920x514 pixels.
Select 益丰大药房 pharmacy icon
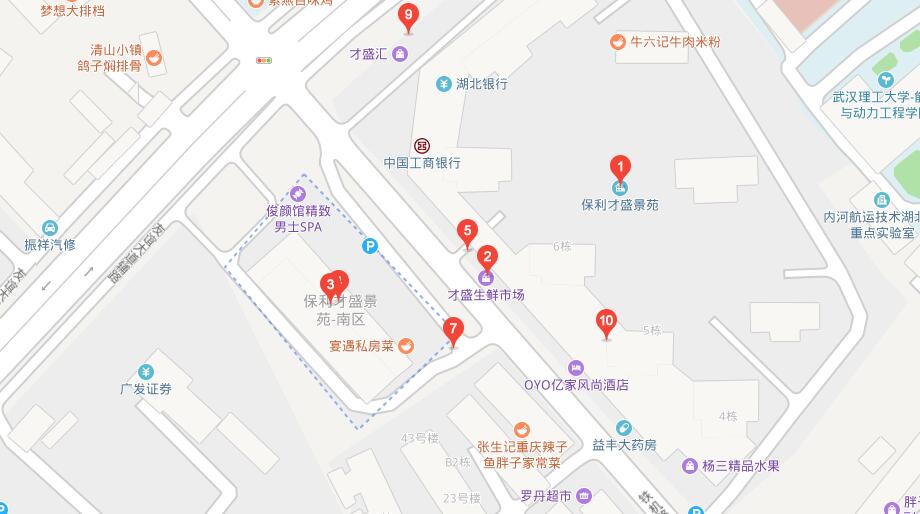[x=624, y=428]
